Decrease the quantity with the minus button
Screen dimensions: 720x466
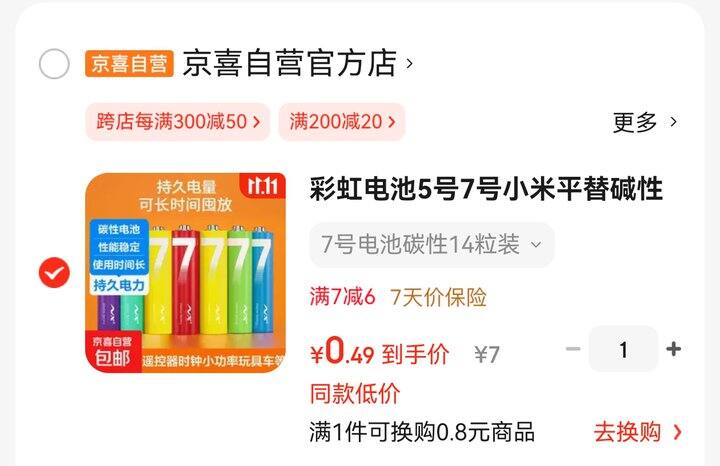573,349
